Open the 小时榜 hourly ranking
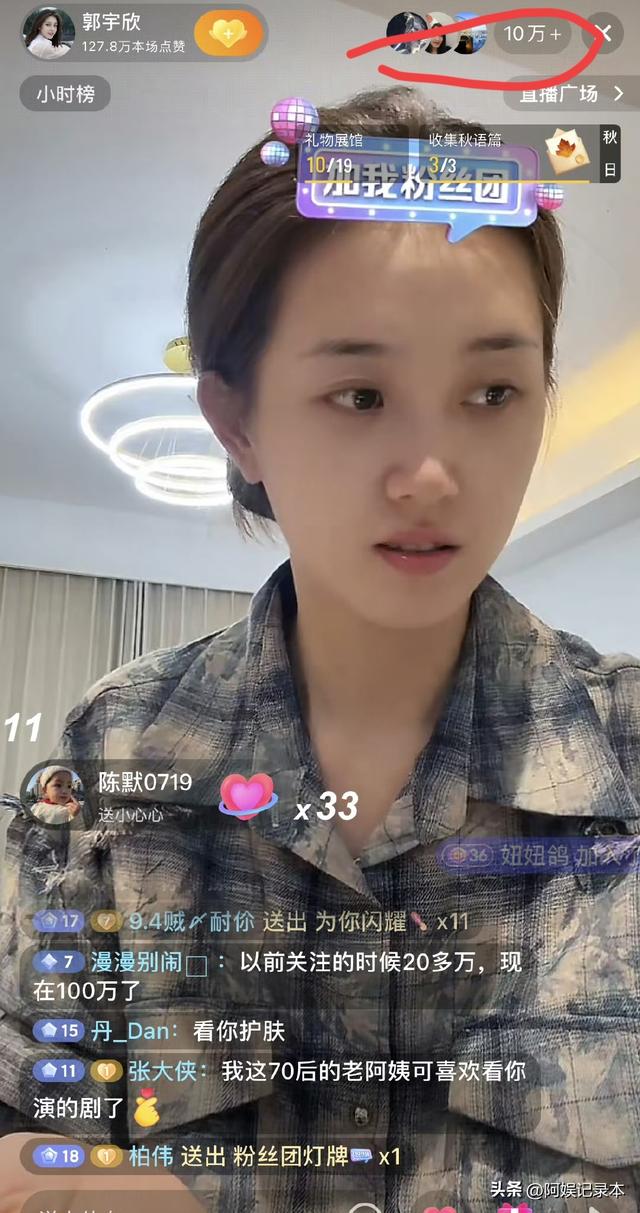 pyautogui.click(x=65, y=94)
